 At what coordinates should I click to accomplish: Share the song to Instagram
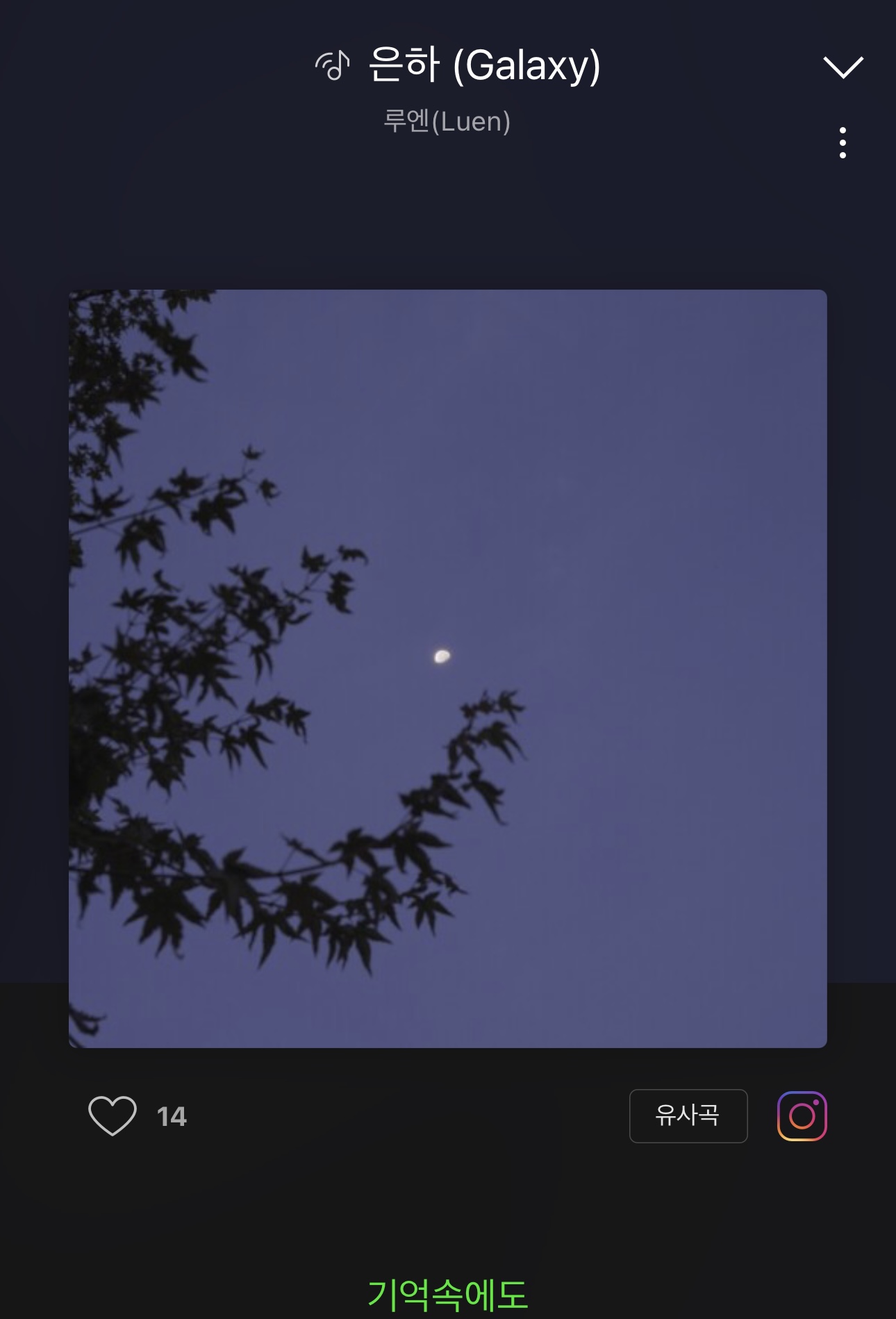click(x=802, y=1115)
